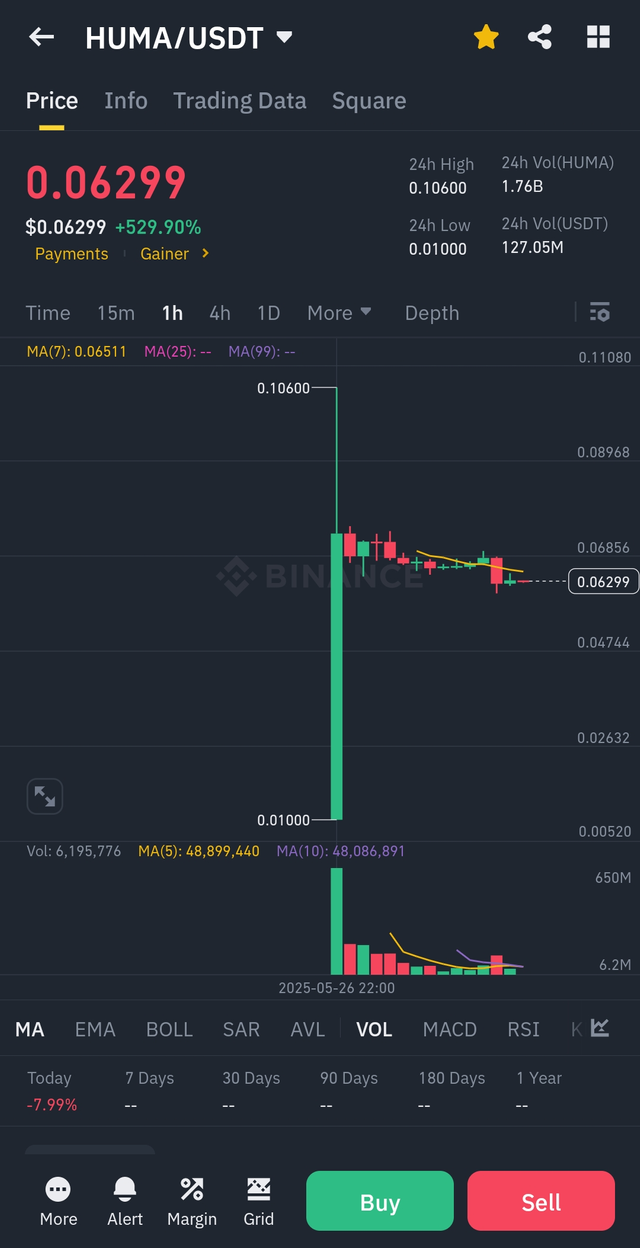Screen dimensions: 640x1248
Task: Select the MACD indicator
Action: click(x=450, y=1029)
